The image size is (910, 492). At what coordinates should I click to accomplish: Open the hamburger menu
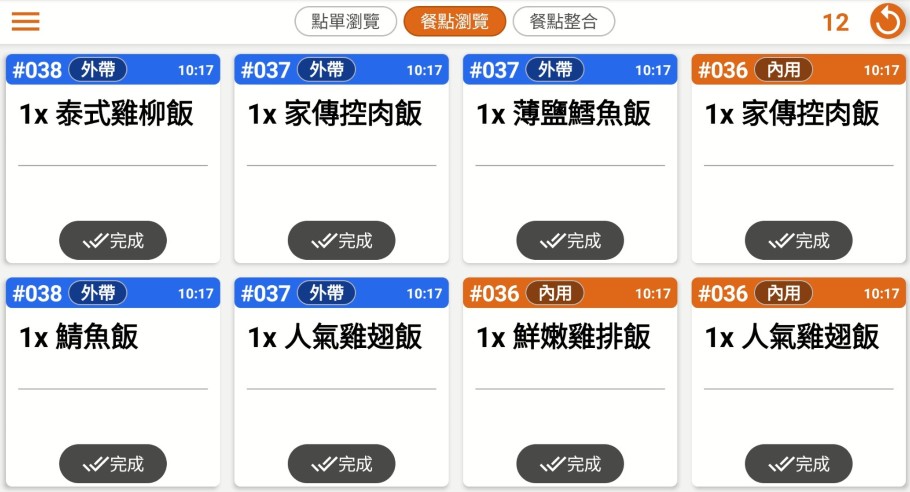(26, 21)
